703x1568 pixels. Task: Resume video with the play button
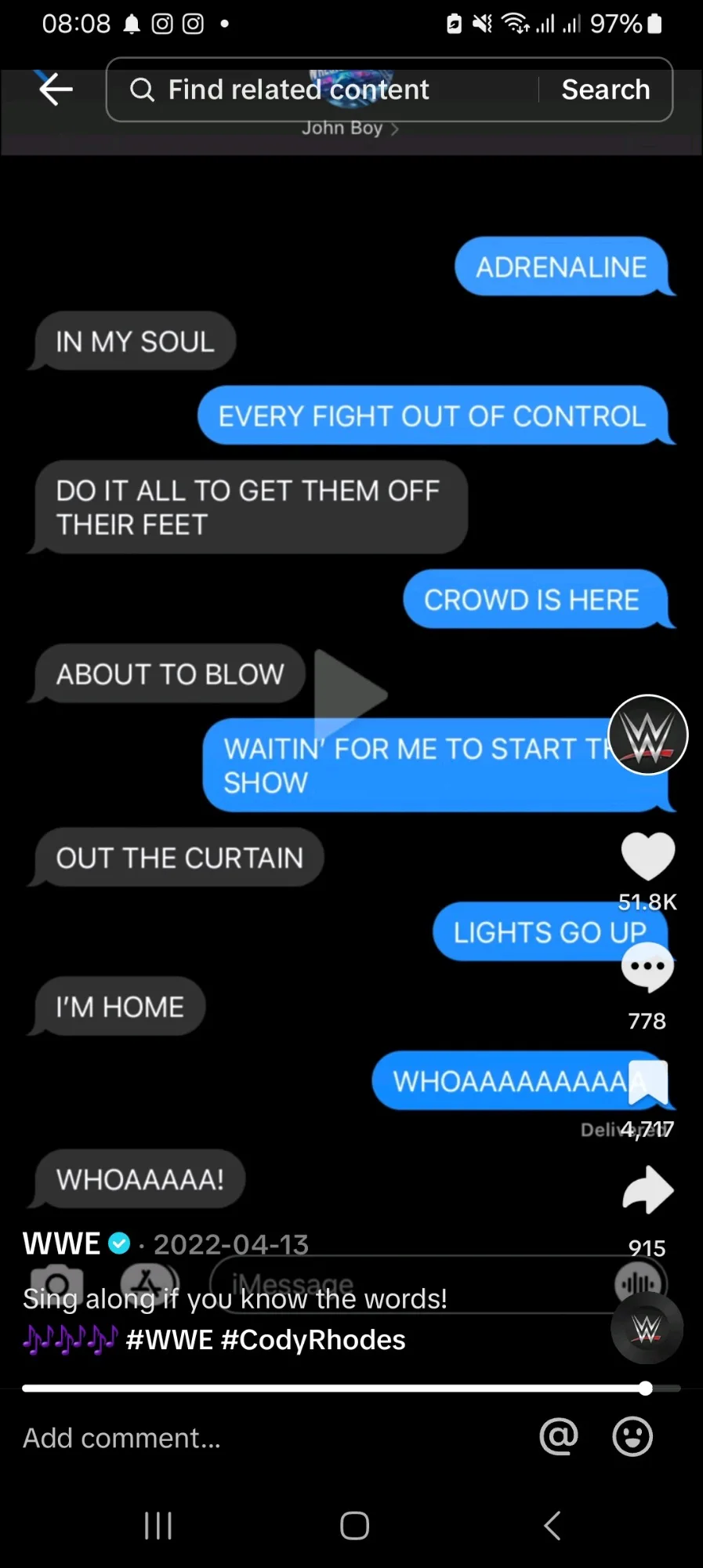coord(350,693)
